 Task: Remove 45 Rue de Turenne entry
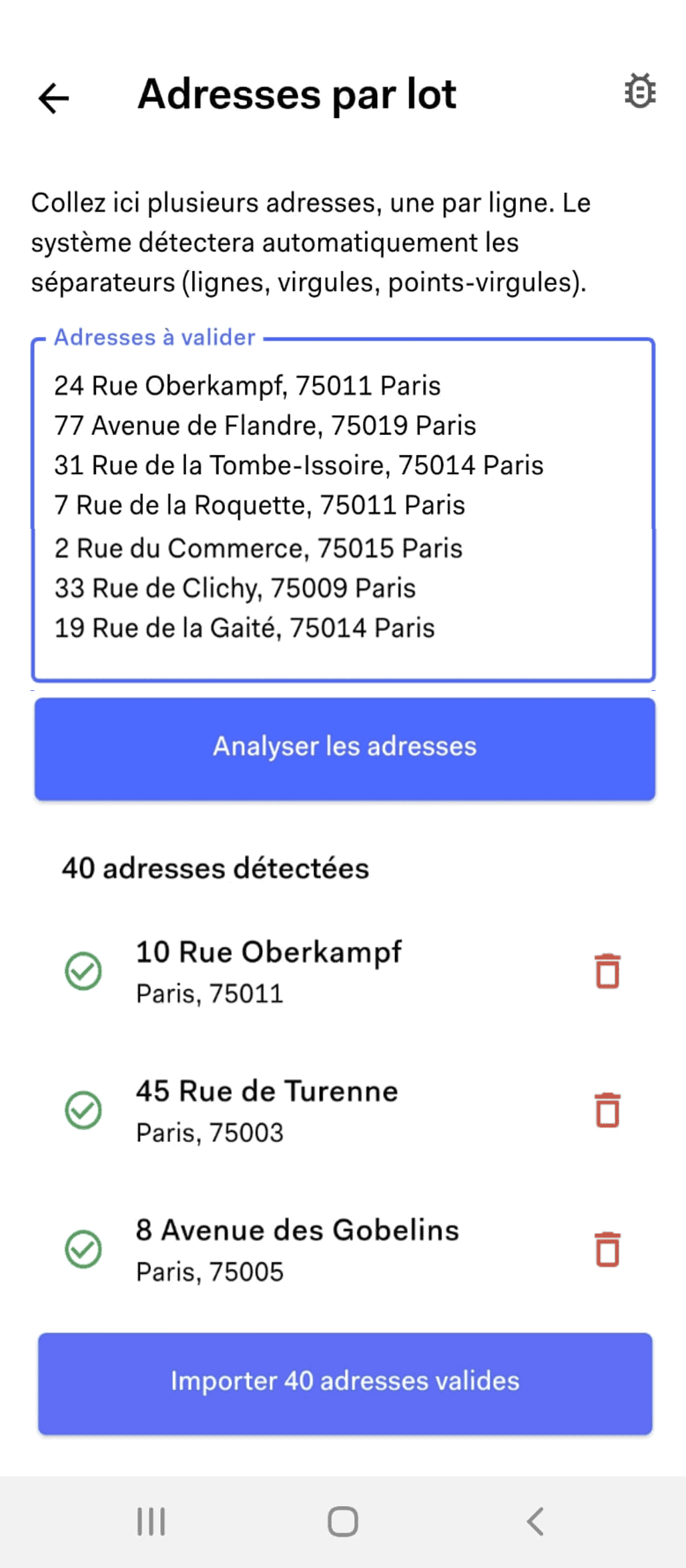(x=607, y=1110)
